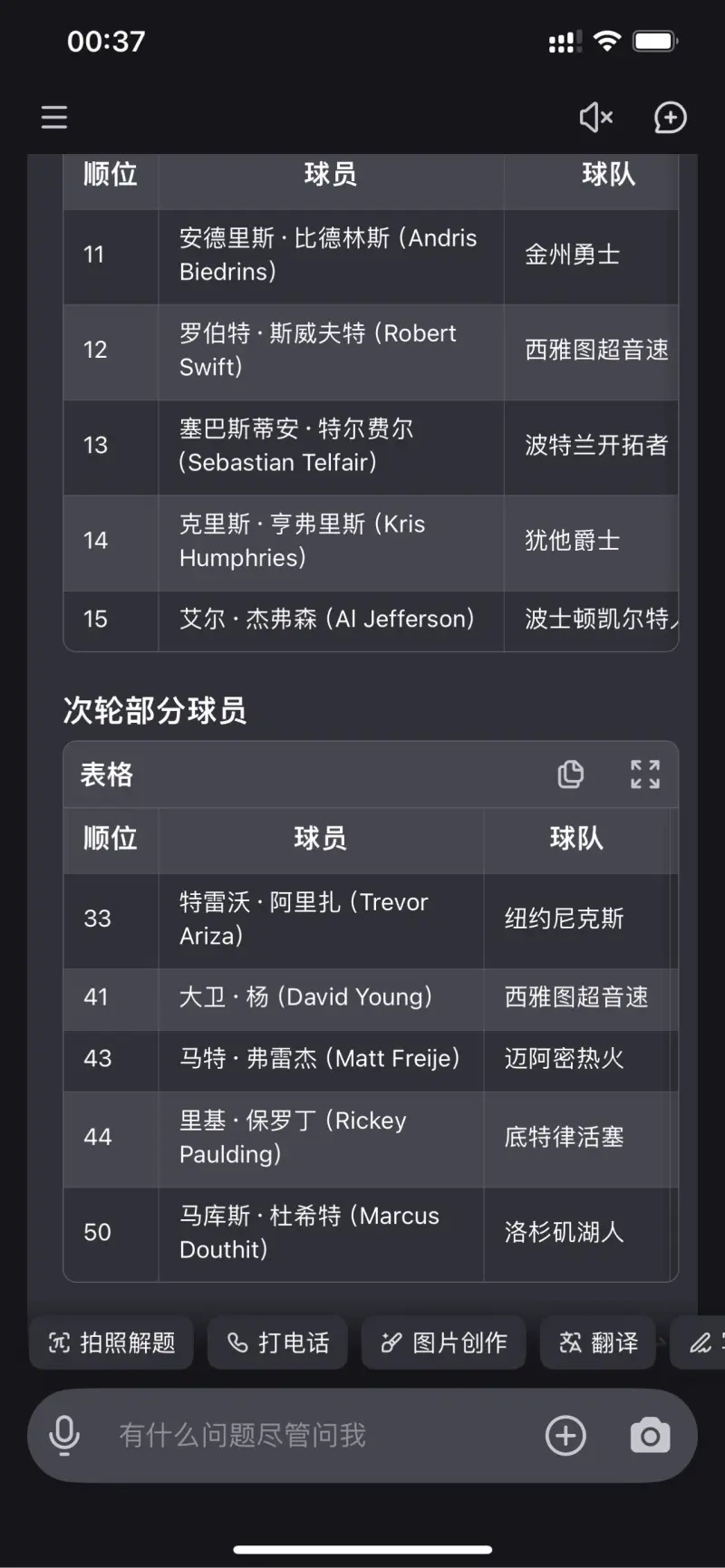Choose the 打电话 chip
This screenshot has height=1568, width=725.
coord(277,1342)
